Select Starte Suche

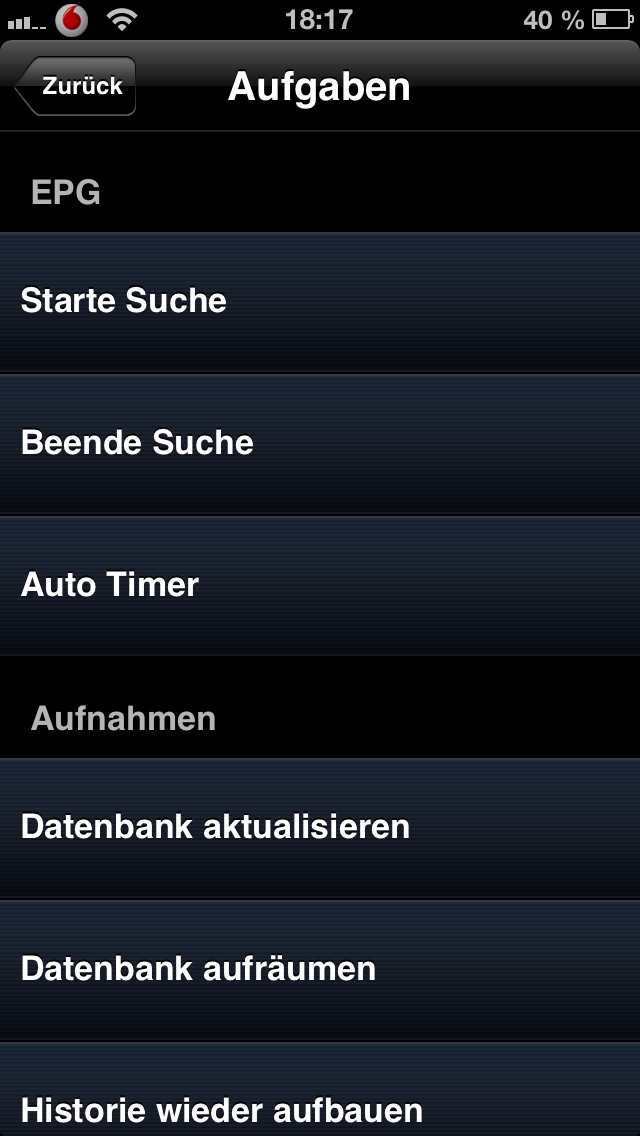pyautogui.click(x=320, y=302)
